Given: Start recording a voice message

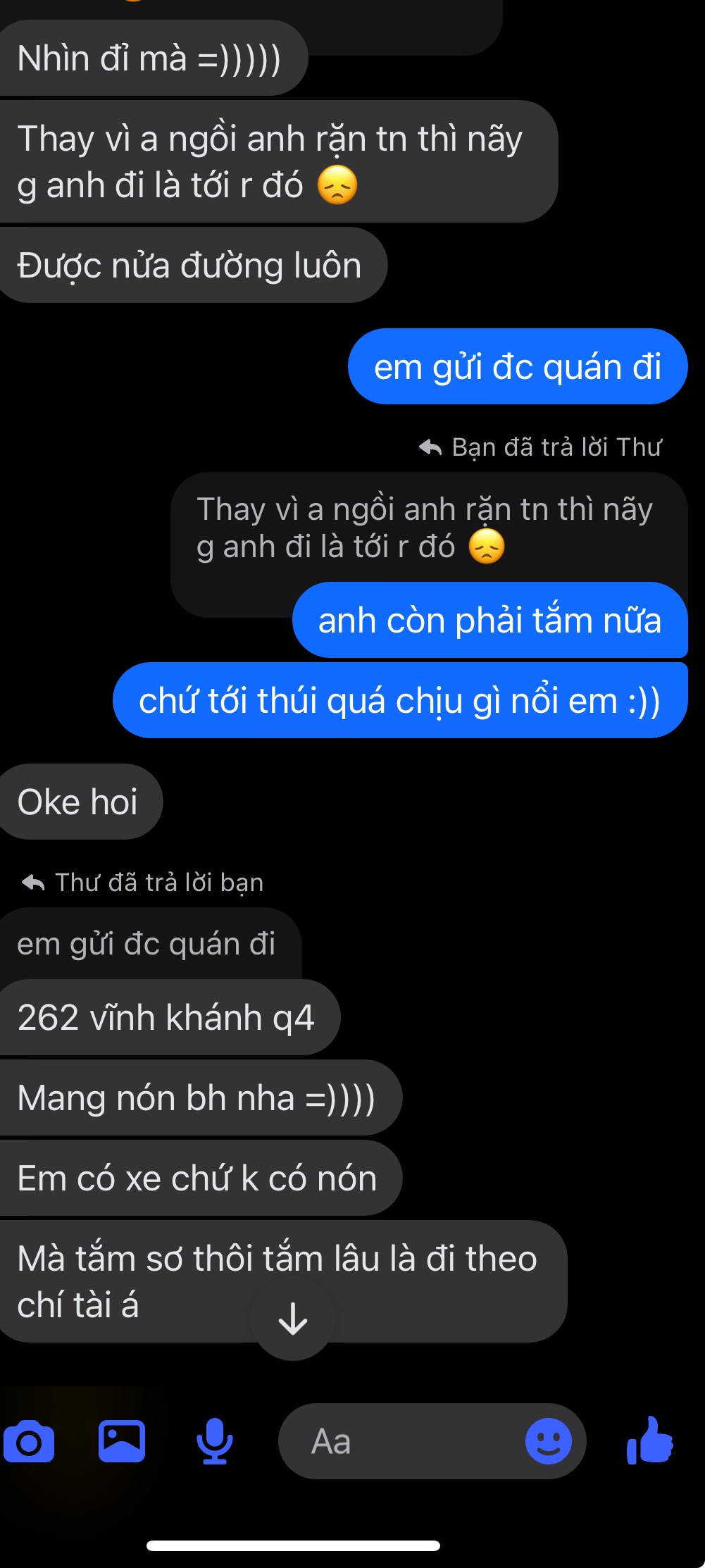Looking at the screenshot, I should [214, 1441].
